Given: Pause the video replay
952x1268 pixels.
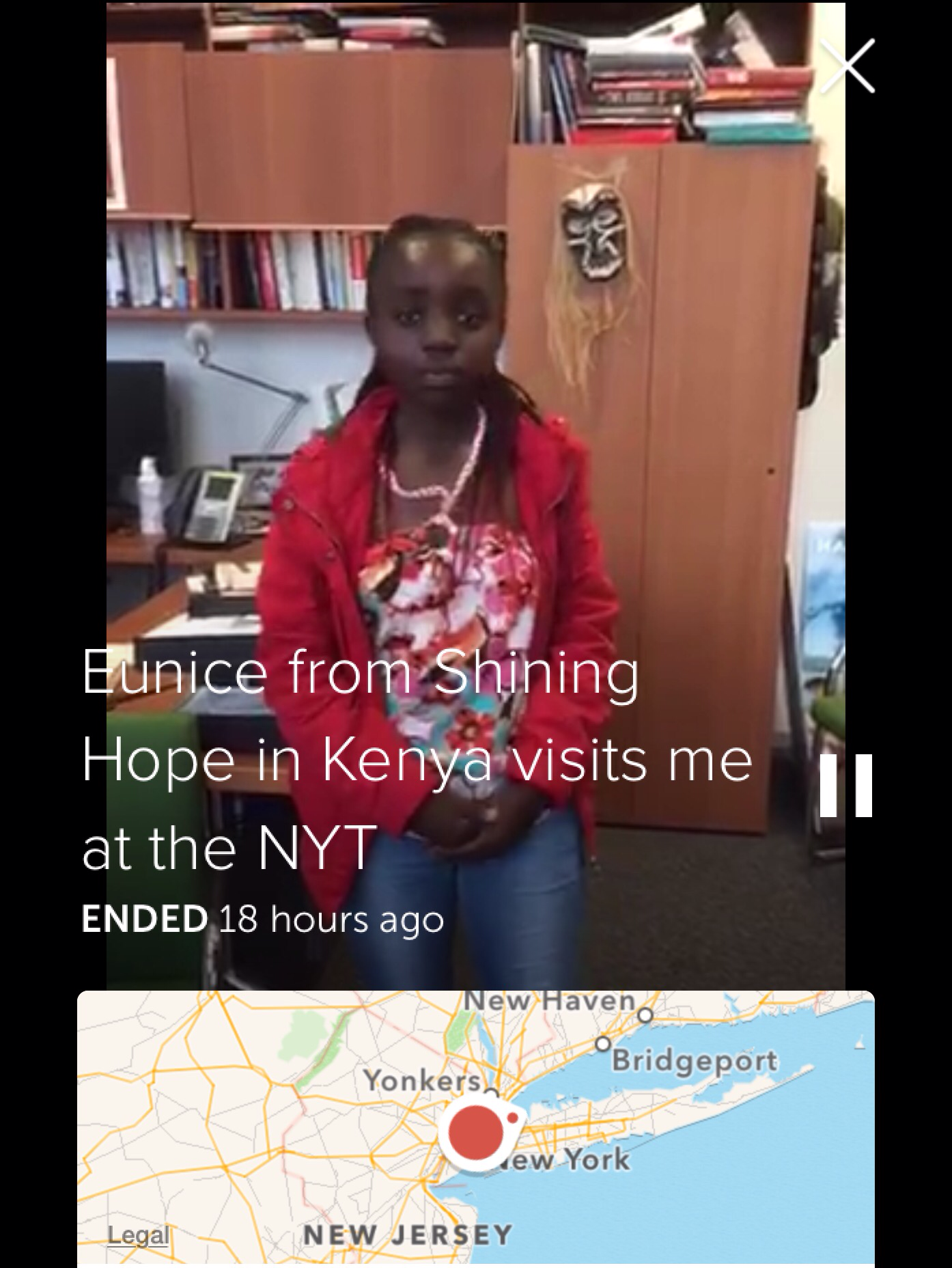Looking at the screenshot, I should (x=845, y=785).
